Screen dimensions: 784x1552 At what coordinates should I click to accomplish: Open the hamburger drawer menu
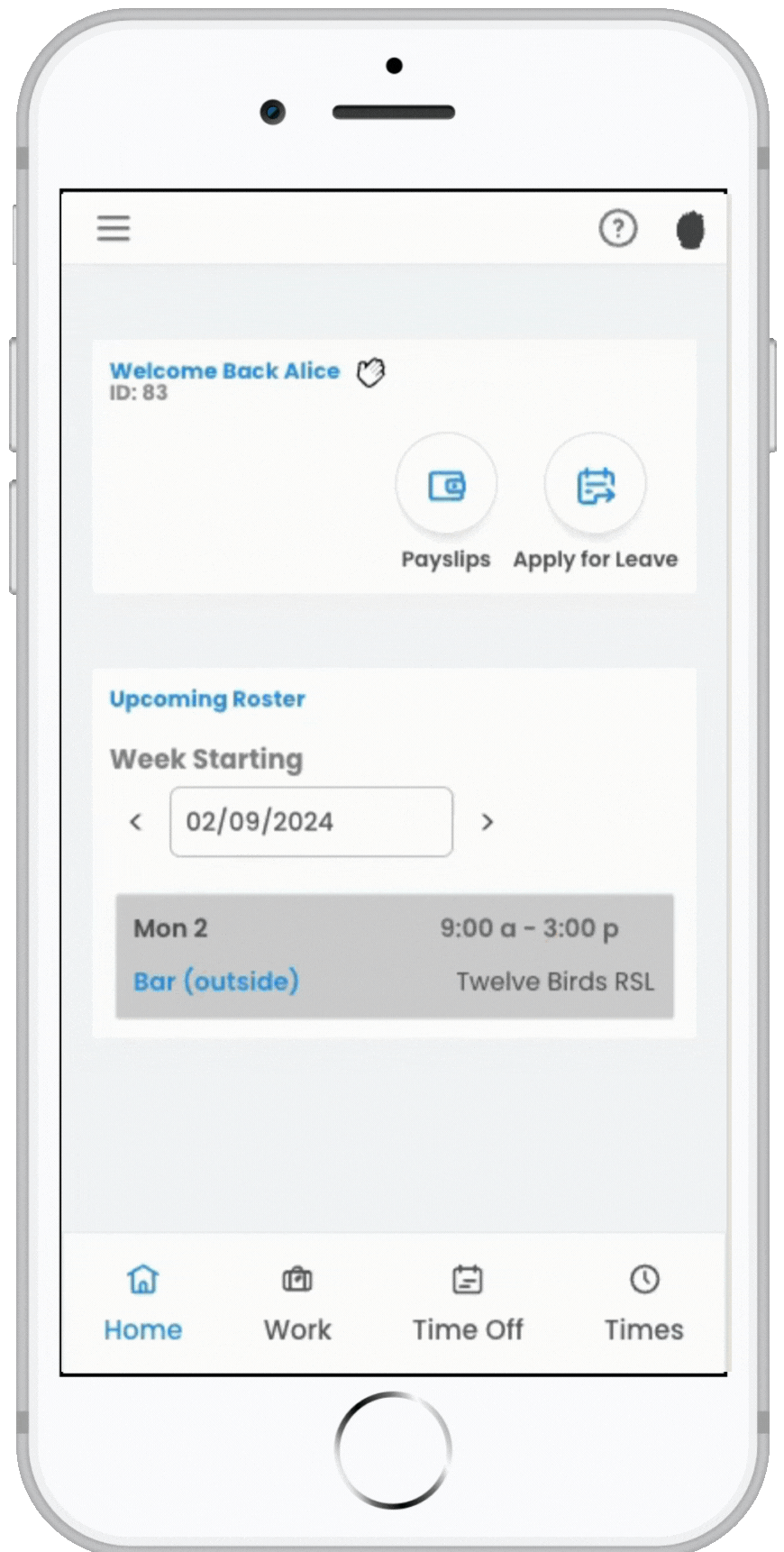pyautogui.click(x=114, y=228)
